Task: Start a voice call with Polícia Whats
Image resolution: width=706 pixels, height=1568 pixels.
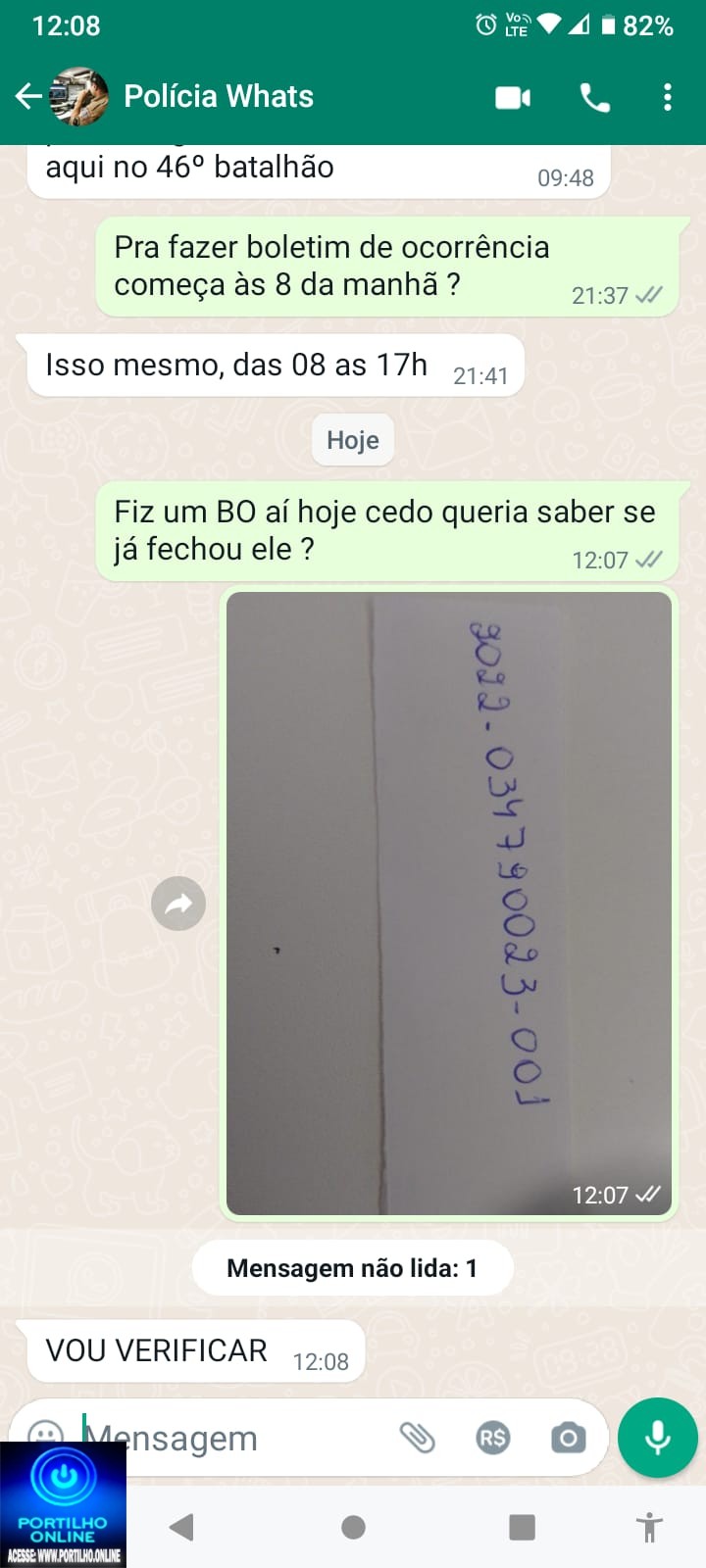Action: pos(594,97)
